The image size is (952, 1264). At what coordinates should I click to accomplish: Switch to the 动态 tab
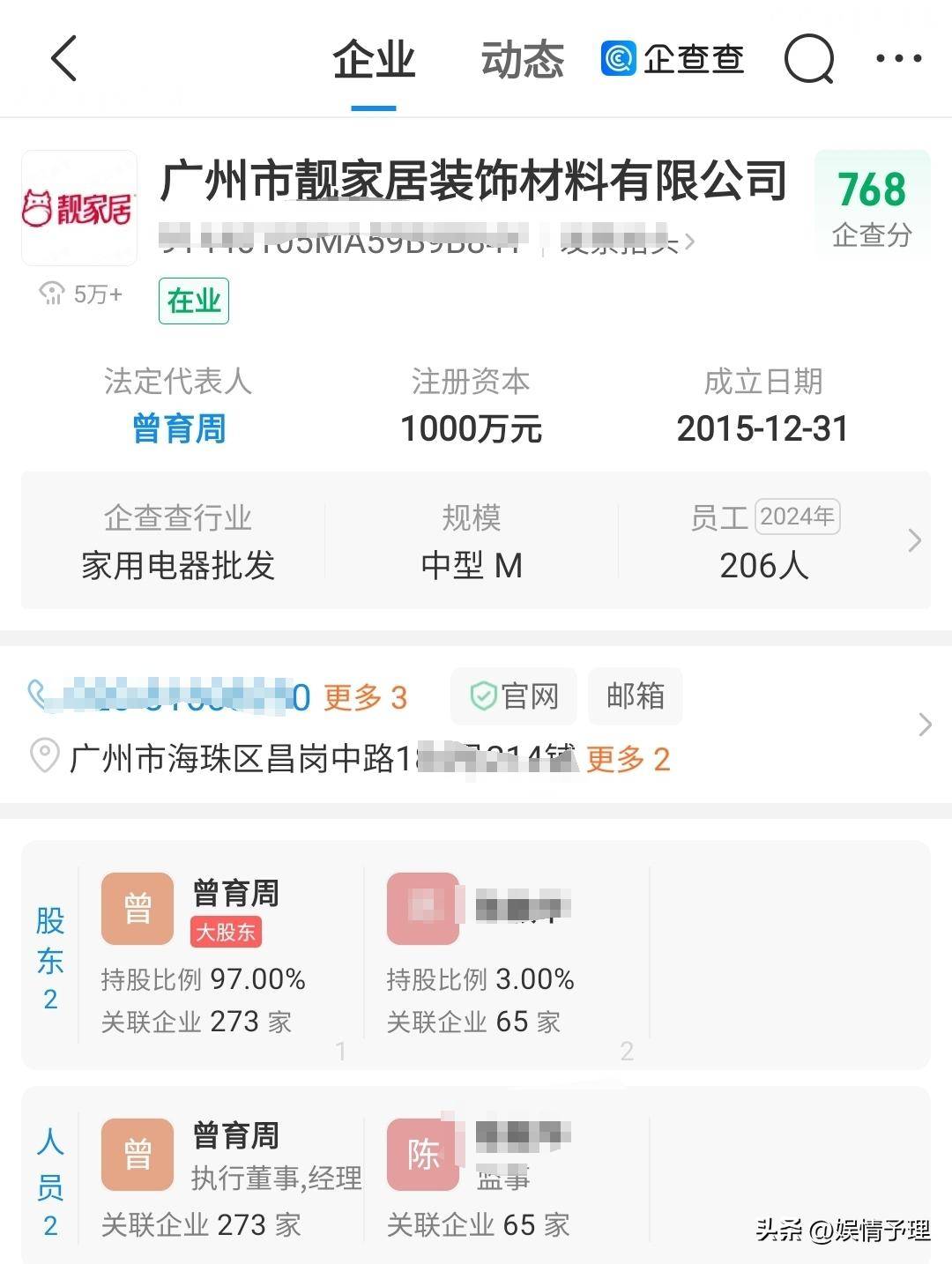522,60
